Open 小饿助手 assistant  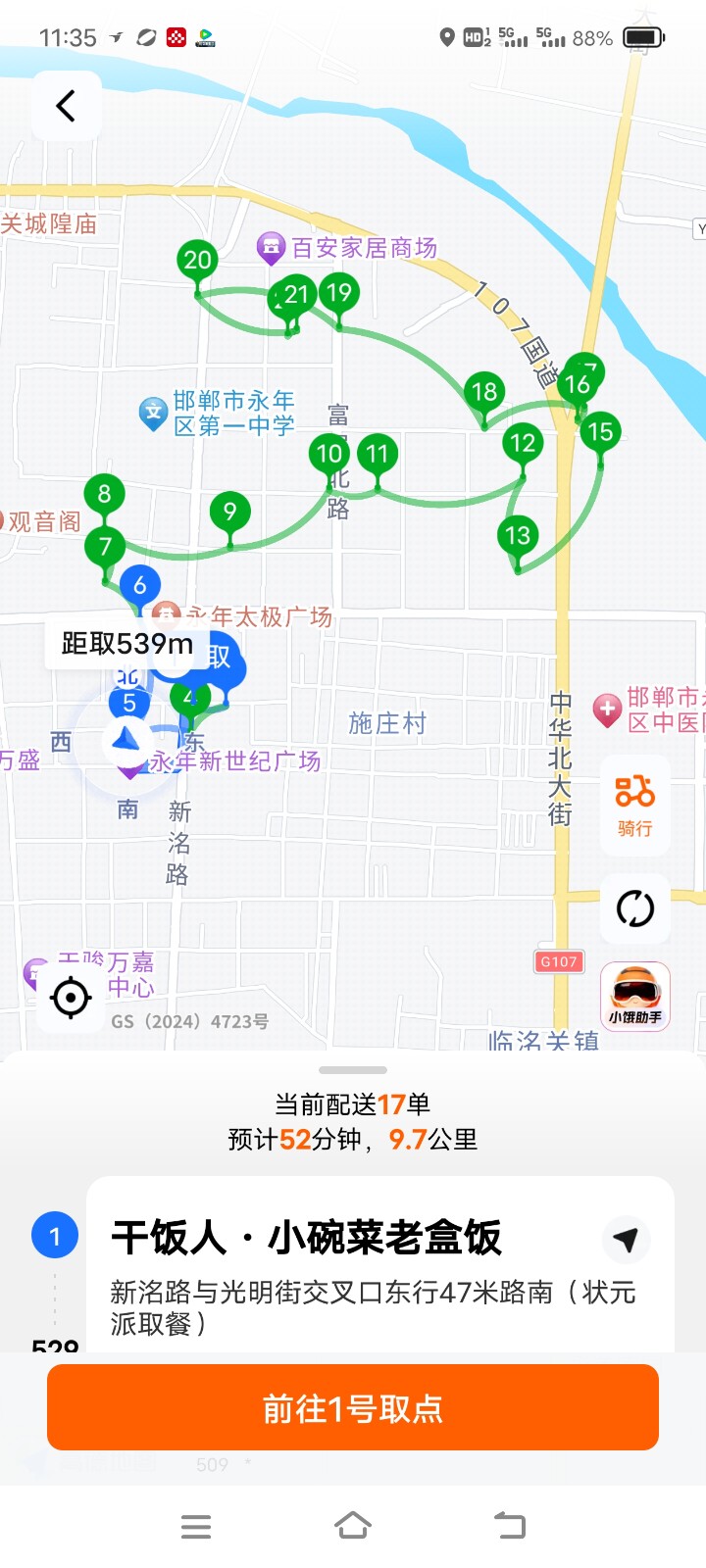click(x=634, y=996)
